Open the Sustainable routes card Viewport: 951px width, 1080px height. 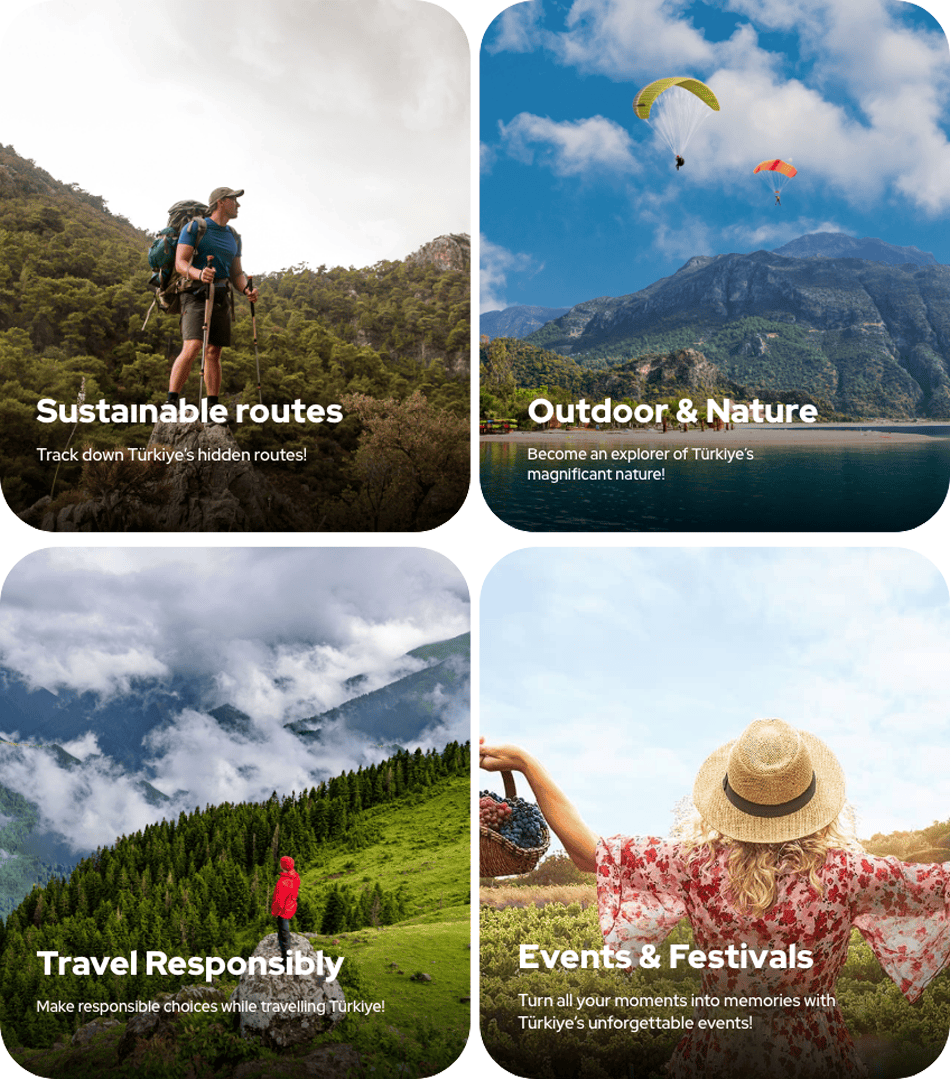pyautogui.click(x=234, y=266)
